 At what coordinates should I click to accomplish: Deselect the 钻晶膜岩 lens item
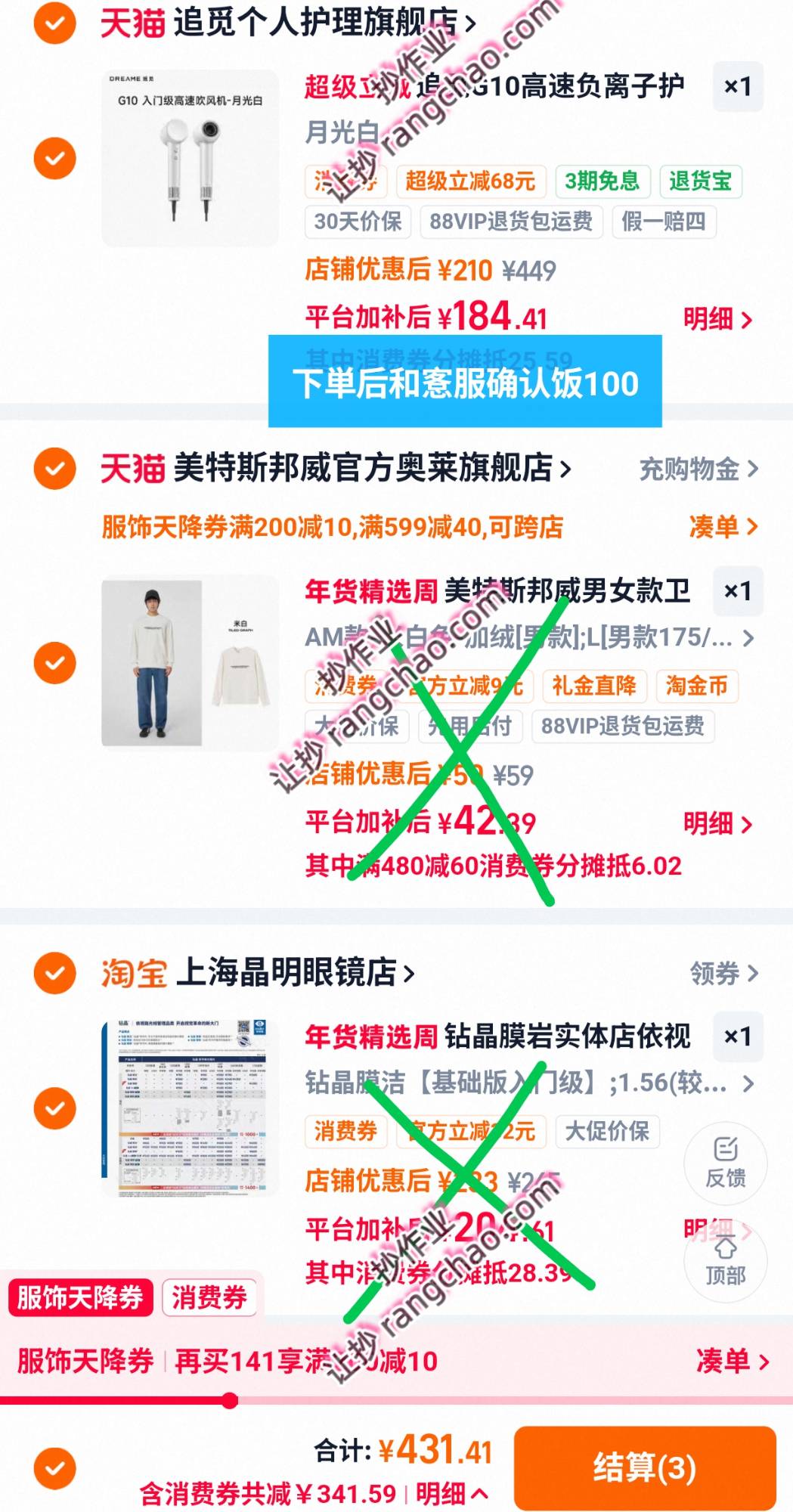(x=54, y=1108)
